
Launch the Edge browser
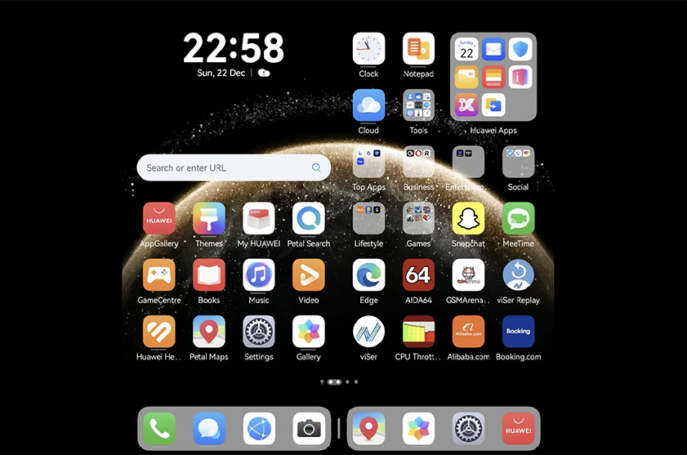(x=368, y=275)
